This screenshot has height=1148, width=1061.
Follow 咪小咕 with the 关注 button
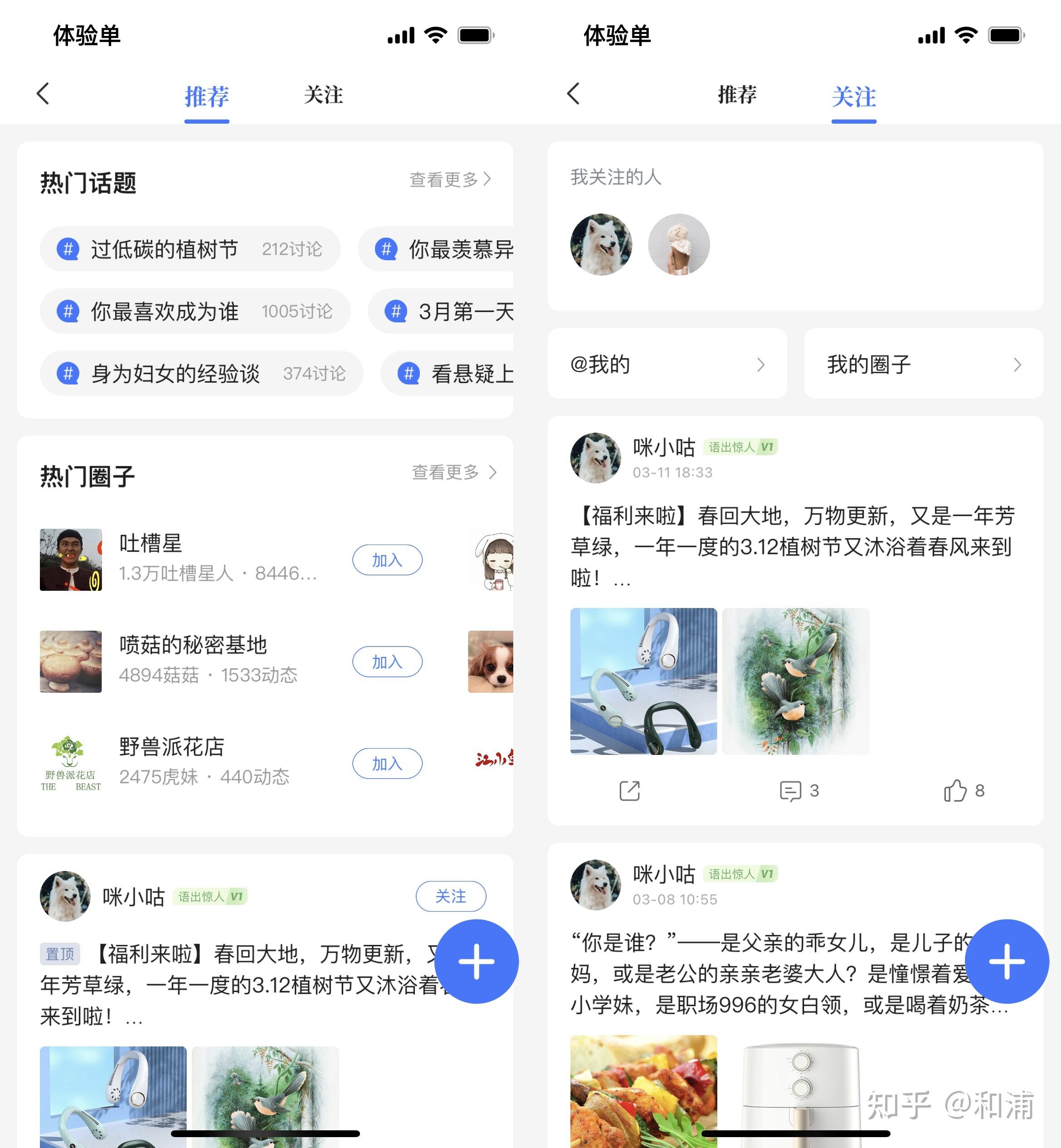451,896
